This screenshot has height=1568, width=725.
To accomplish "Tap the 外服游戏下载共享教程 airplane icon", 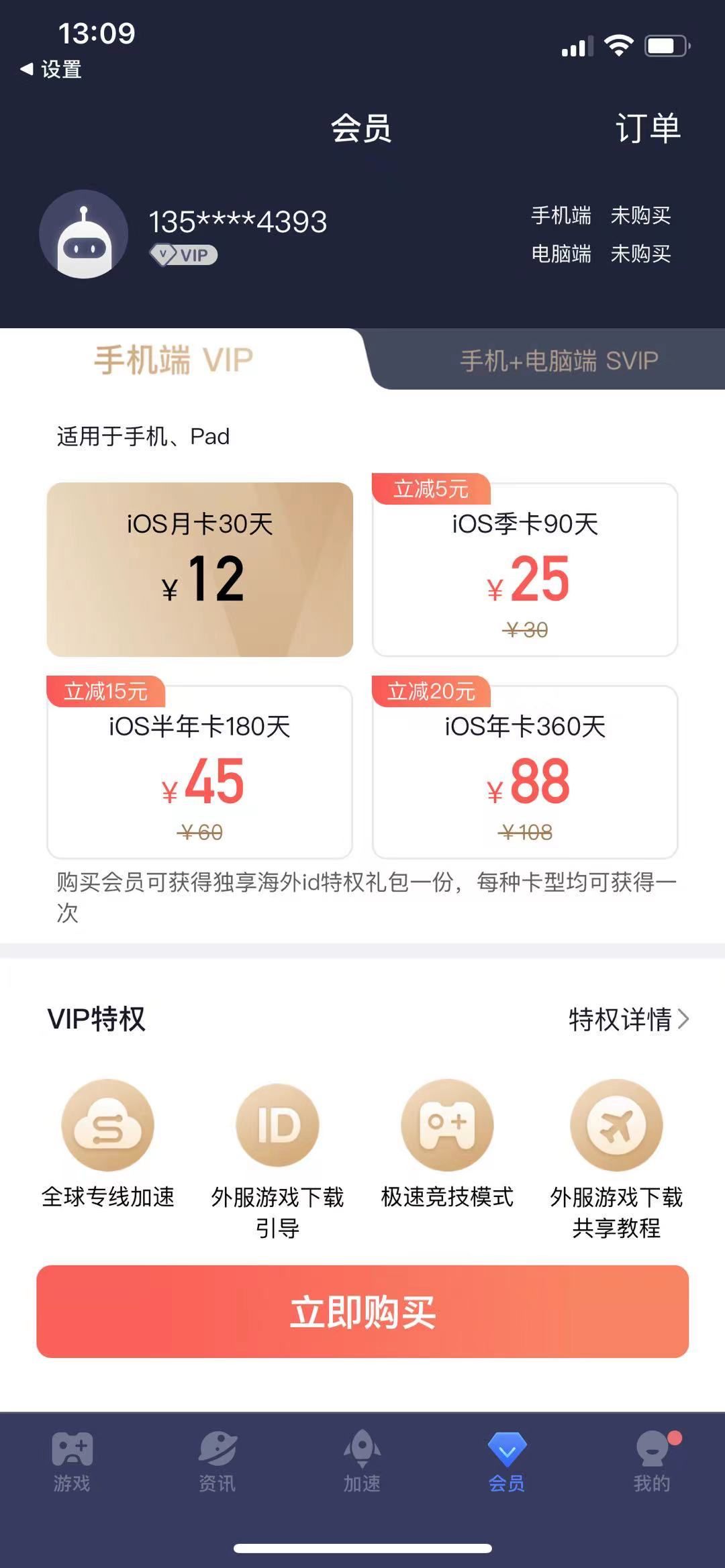I will click(616, 1125).
